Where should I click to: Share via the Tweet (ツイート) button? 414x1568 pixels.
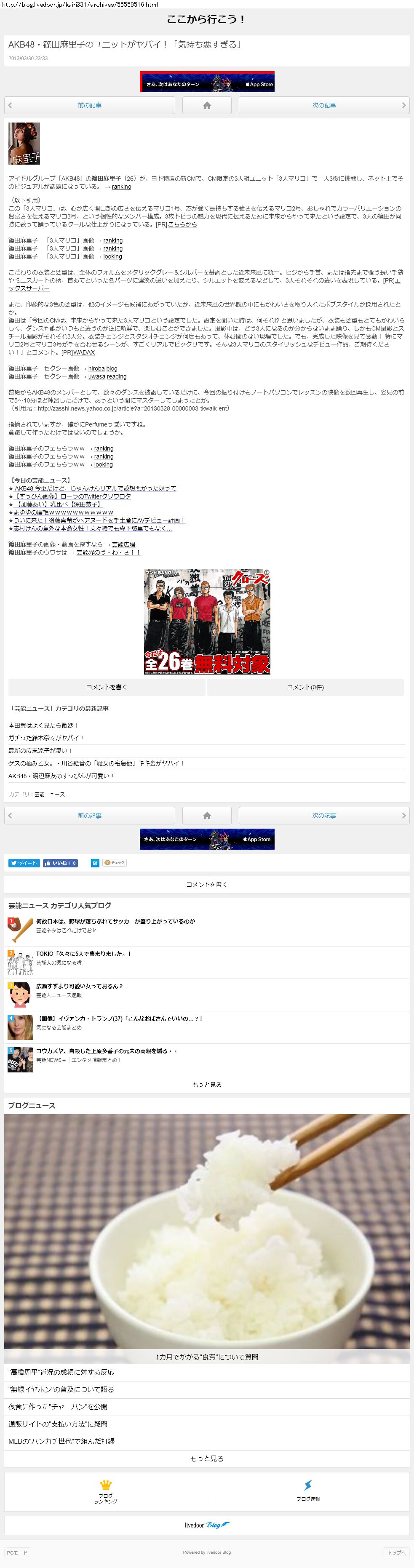coord(24,862)
